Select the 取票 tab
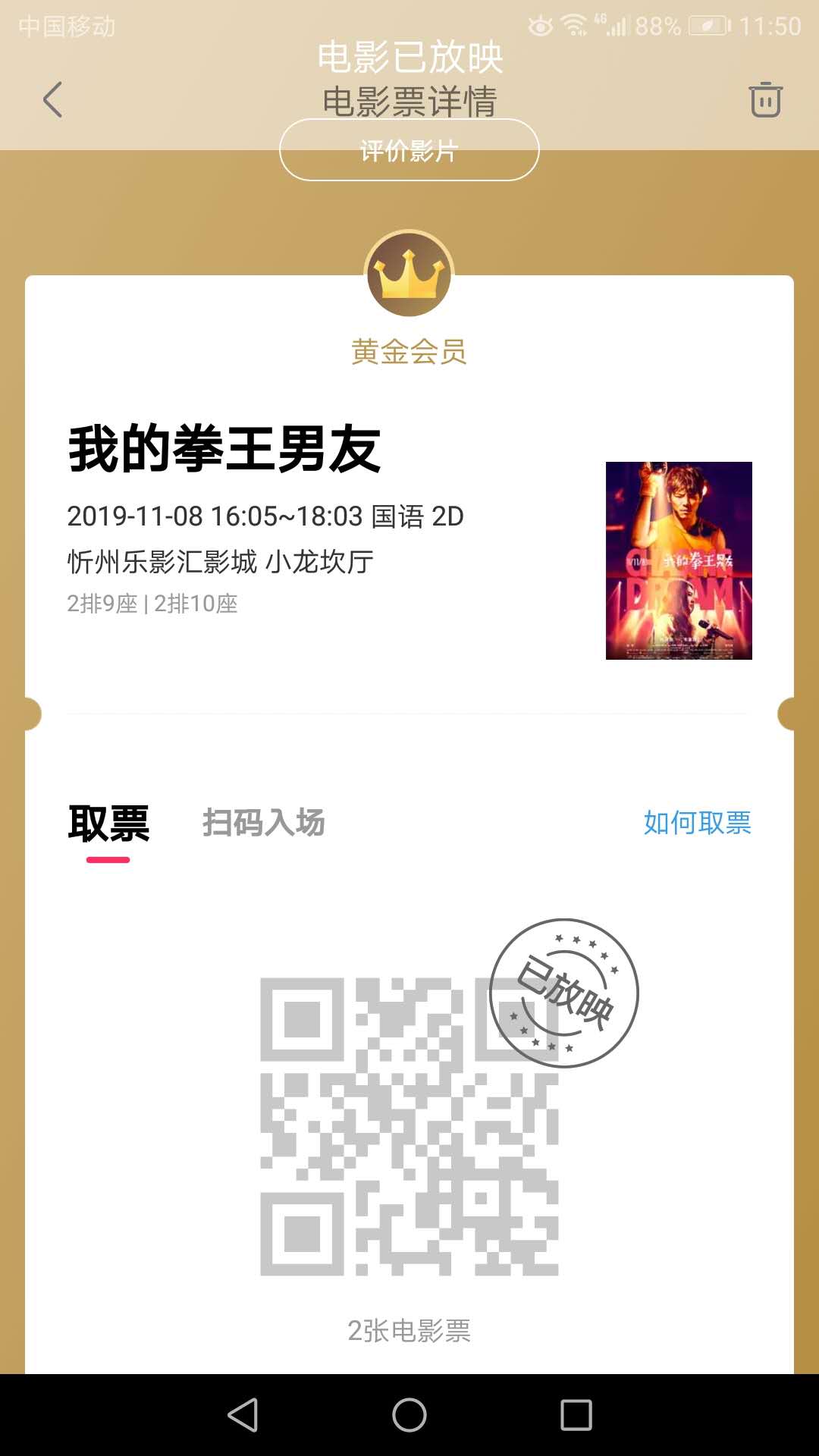Screen dimensions: 819x1456 (x=108, y=824)
